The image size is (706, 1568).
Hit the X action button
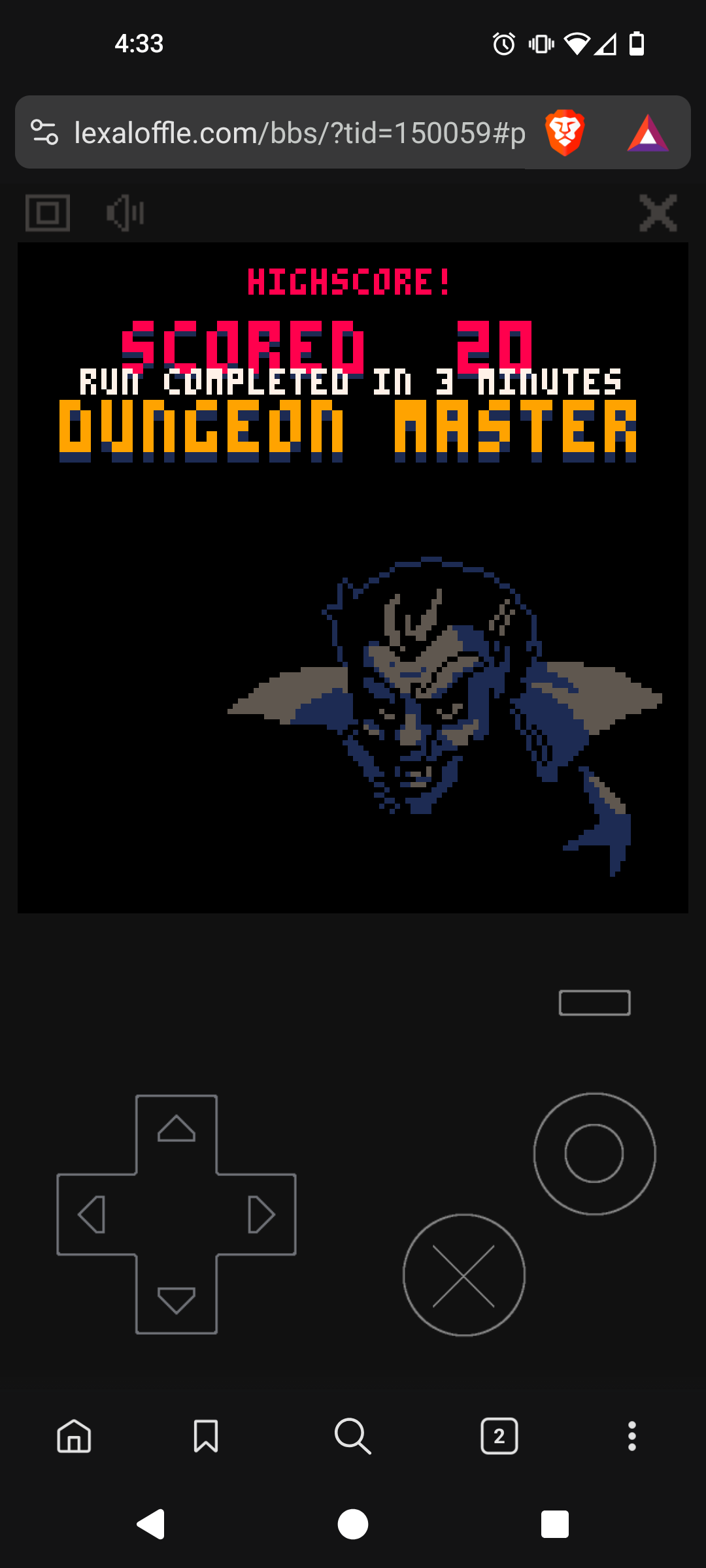463,1275
